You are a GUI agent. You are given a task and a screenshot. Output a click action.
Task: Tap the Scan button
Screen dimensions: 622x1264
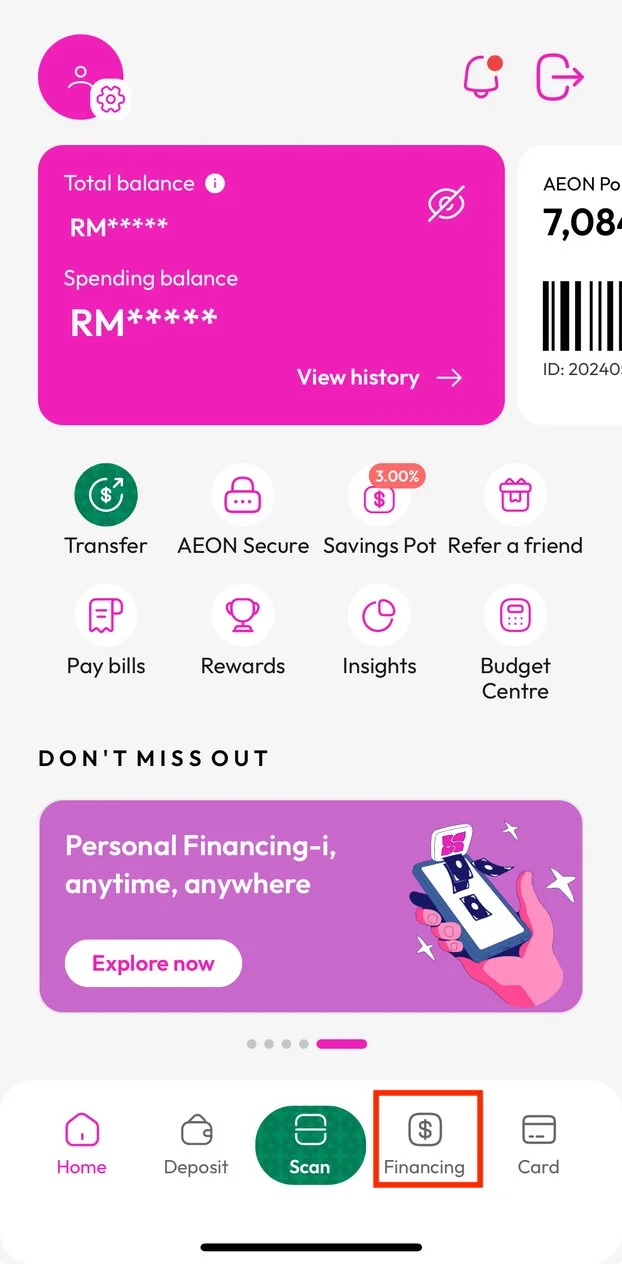(310, 1145)
